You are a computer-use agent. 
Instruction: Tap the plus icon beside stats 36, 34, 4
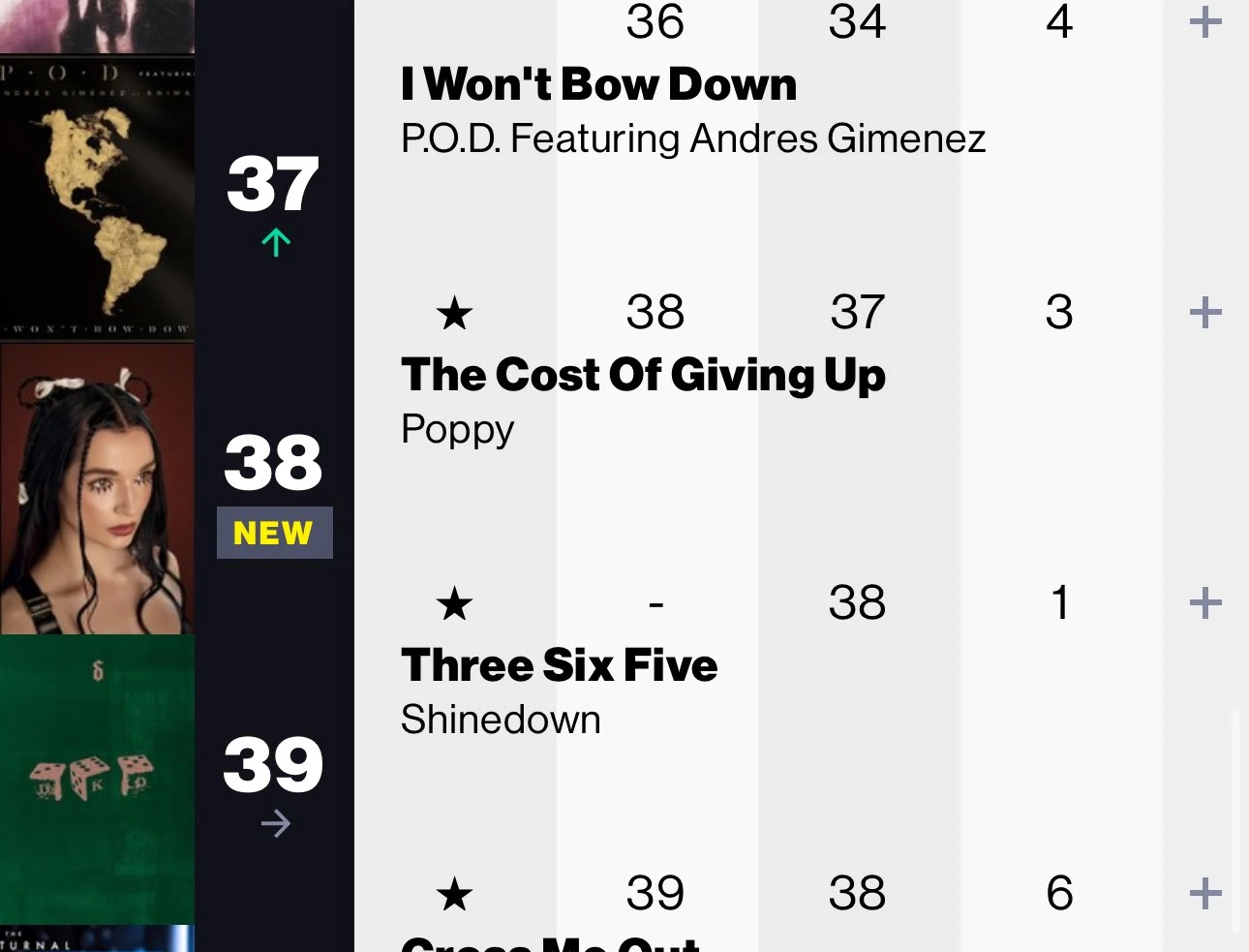[1204, 22]
